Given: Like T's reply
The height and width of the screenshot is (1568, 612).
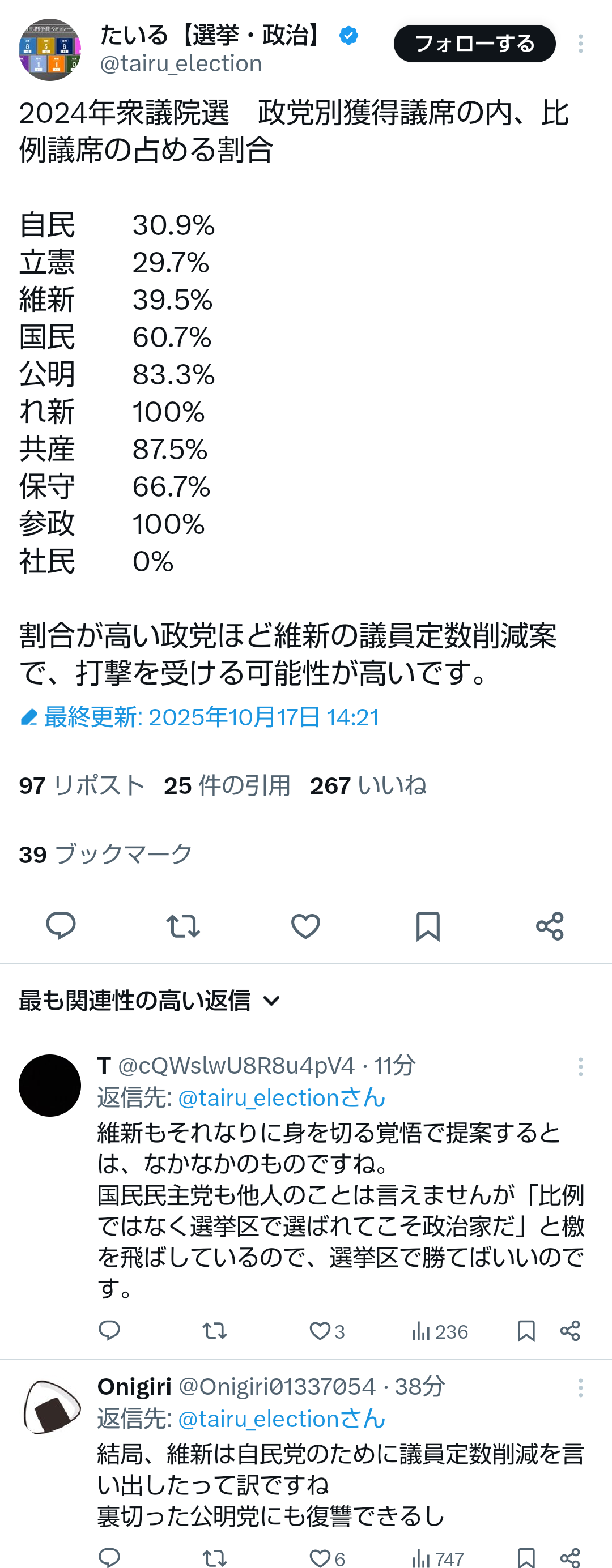Looking at the screenshot, I should (320, 1331).
